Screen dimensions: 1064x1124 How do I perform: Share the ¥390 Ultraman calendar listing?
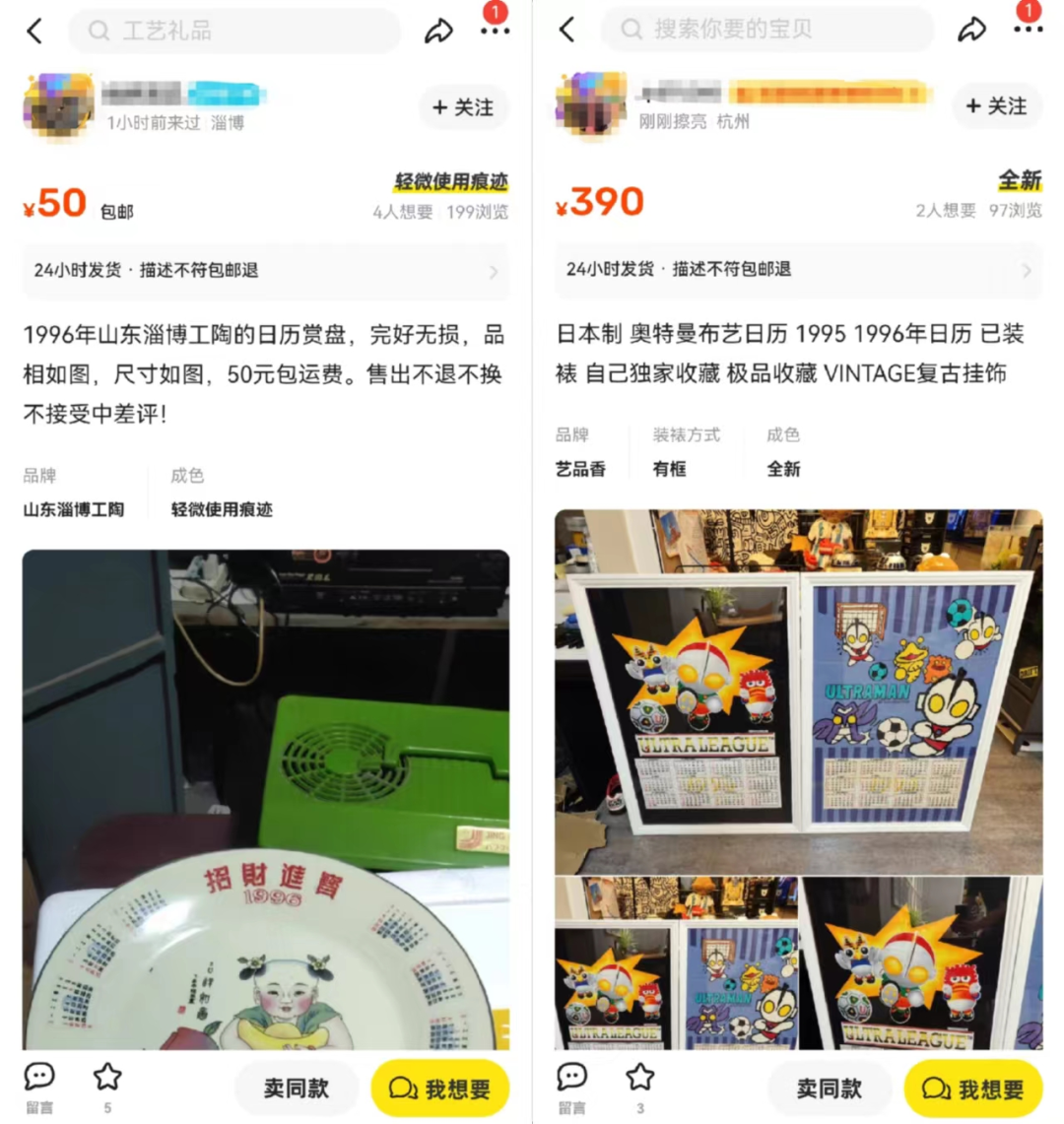point(971,30)
